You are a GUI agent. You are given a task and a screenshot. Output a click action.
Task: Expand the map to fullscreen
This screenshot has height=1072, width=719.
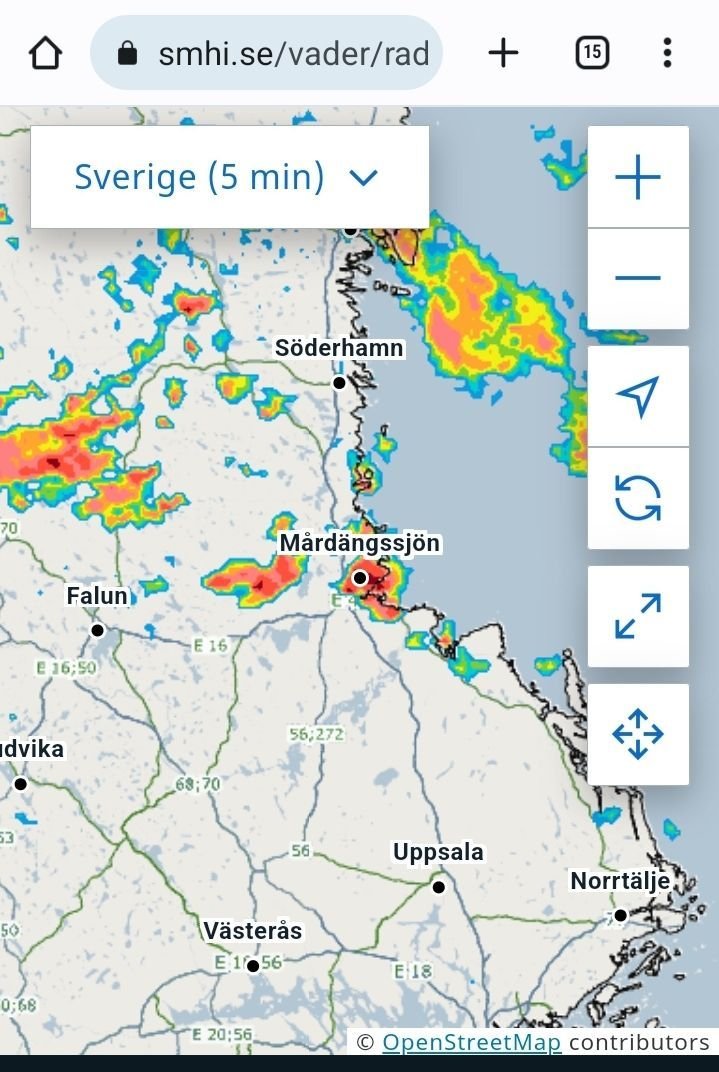[638, 616]
